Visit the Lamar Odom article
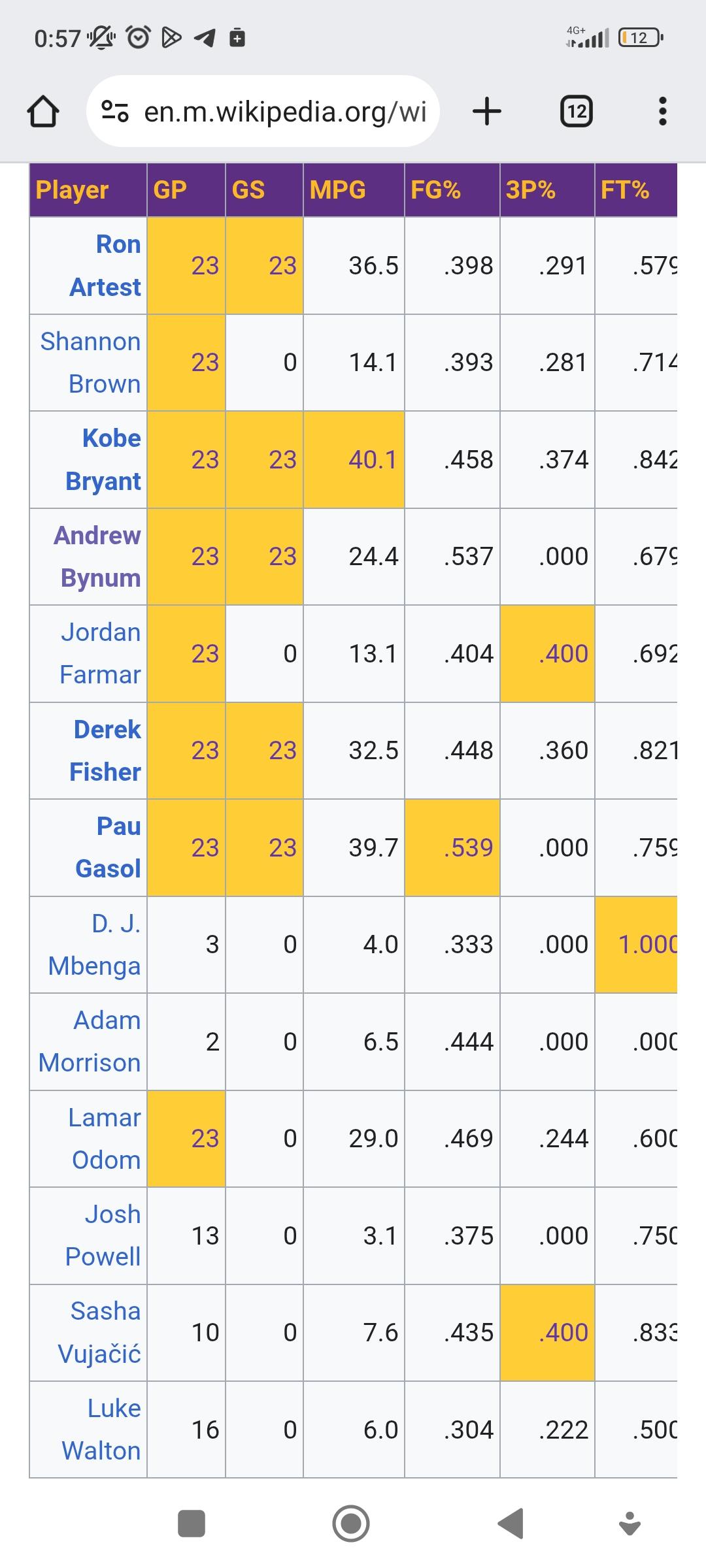The width and height of the screenshot is (706, 1568). pyautogui.click(x=105, y=1139)
